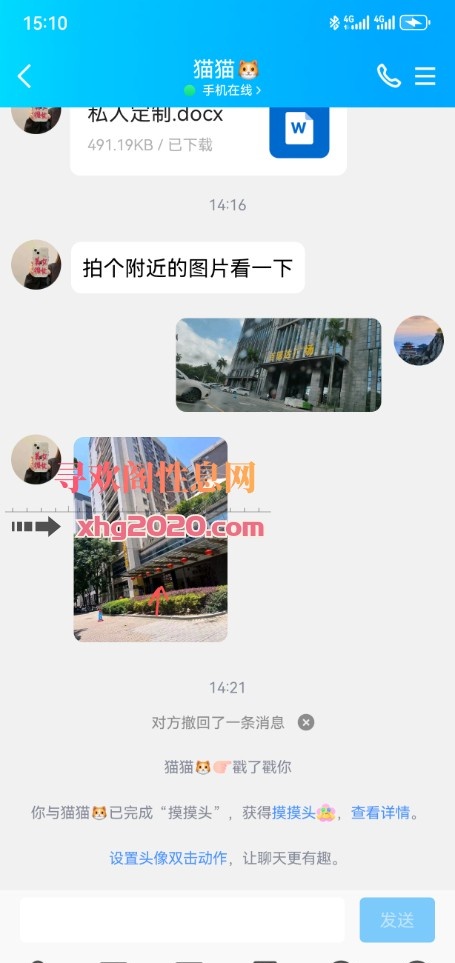Open the chat settings menu icon
This screenshot has height=963, width=455.
tap(425, 76)
